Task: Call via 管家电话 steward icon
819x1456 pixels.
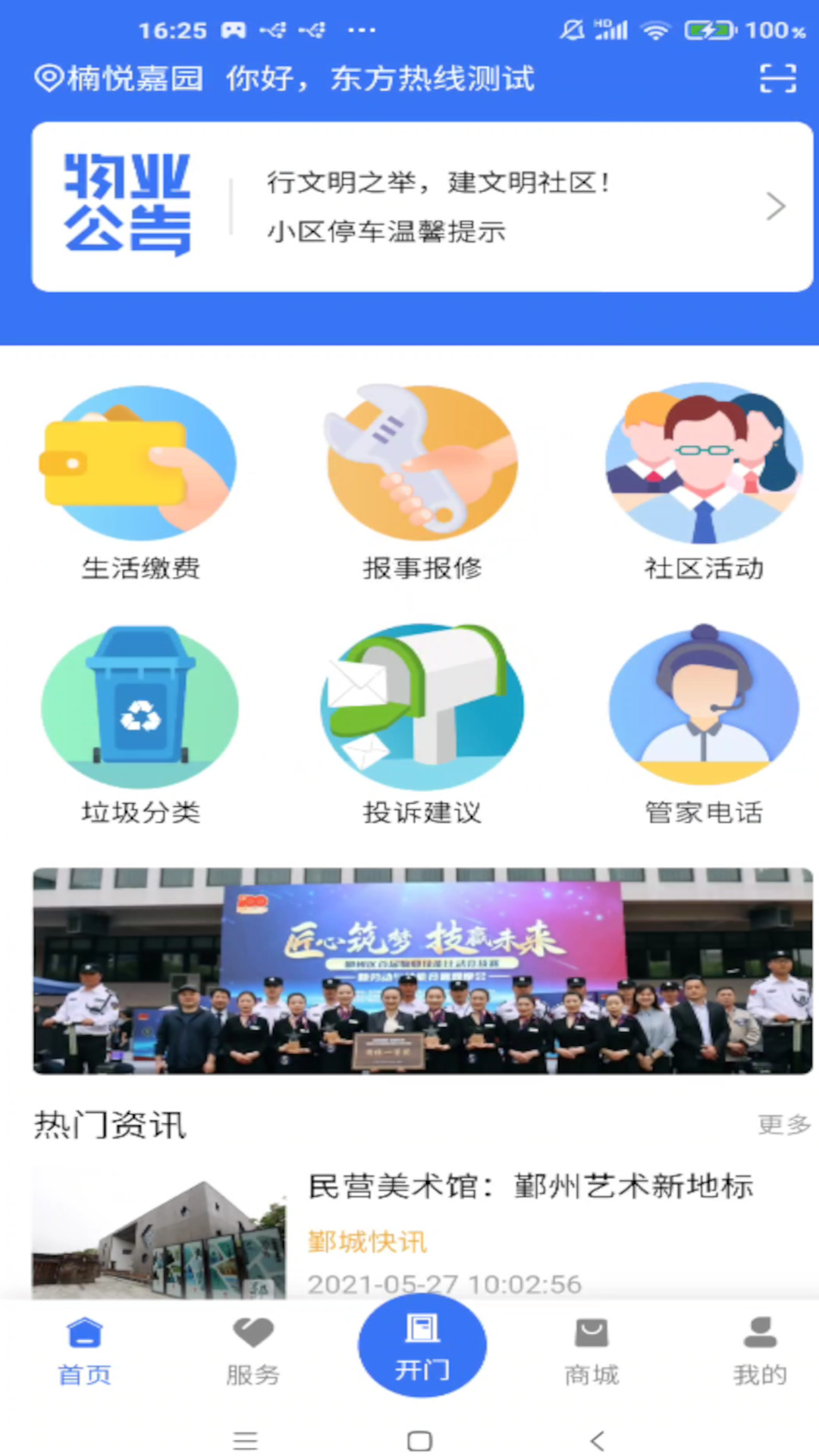Action: [x=703, y=709]
